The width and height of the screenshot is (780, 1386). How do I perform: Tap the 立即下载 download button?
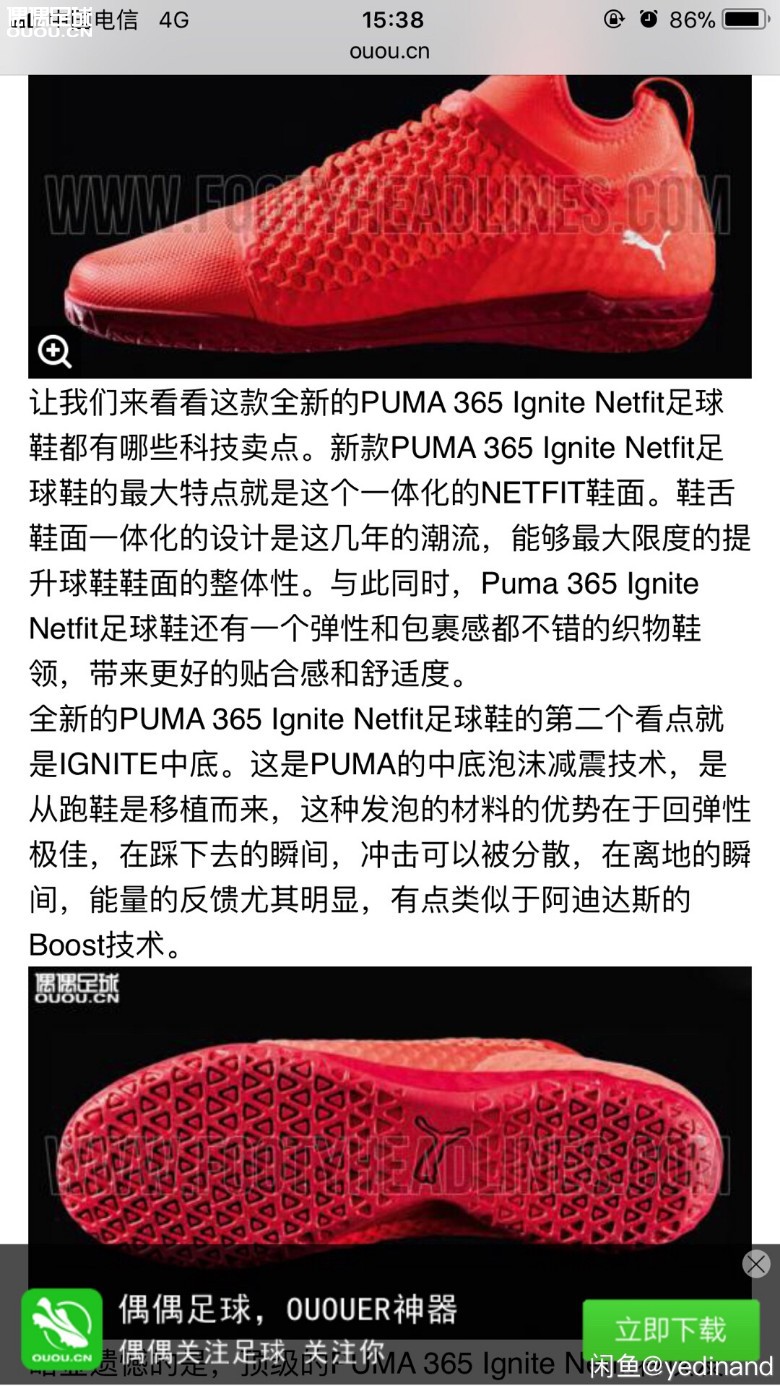[x=670, y=1329]
